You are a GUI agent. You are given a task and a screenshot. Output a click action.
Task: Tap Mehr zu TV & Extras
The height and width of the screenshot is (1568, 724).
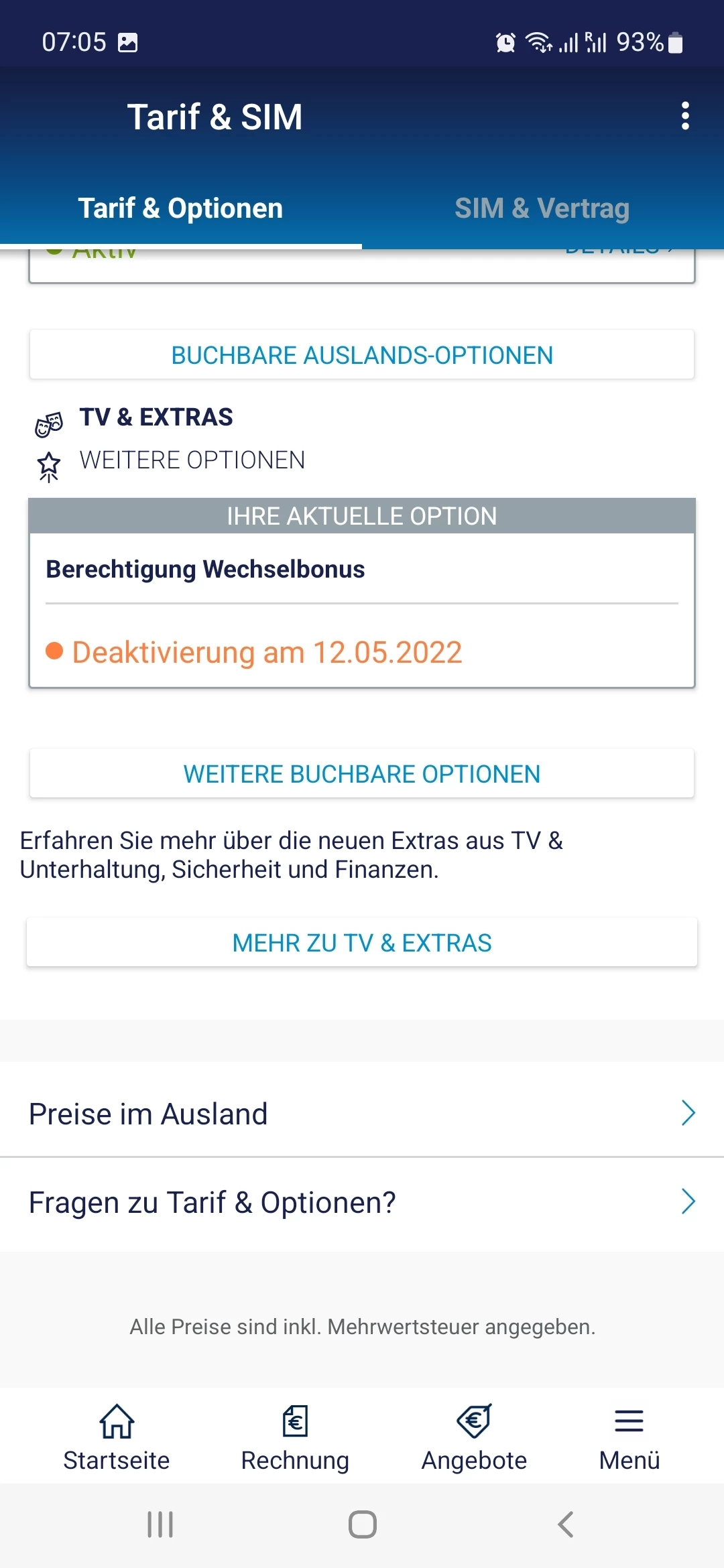click(x=362, y=943)
